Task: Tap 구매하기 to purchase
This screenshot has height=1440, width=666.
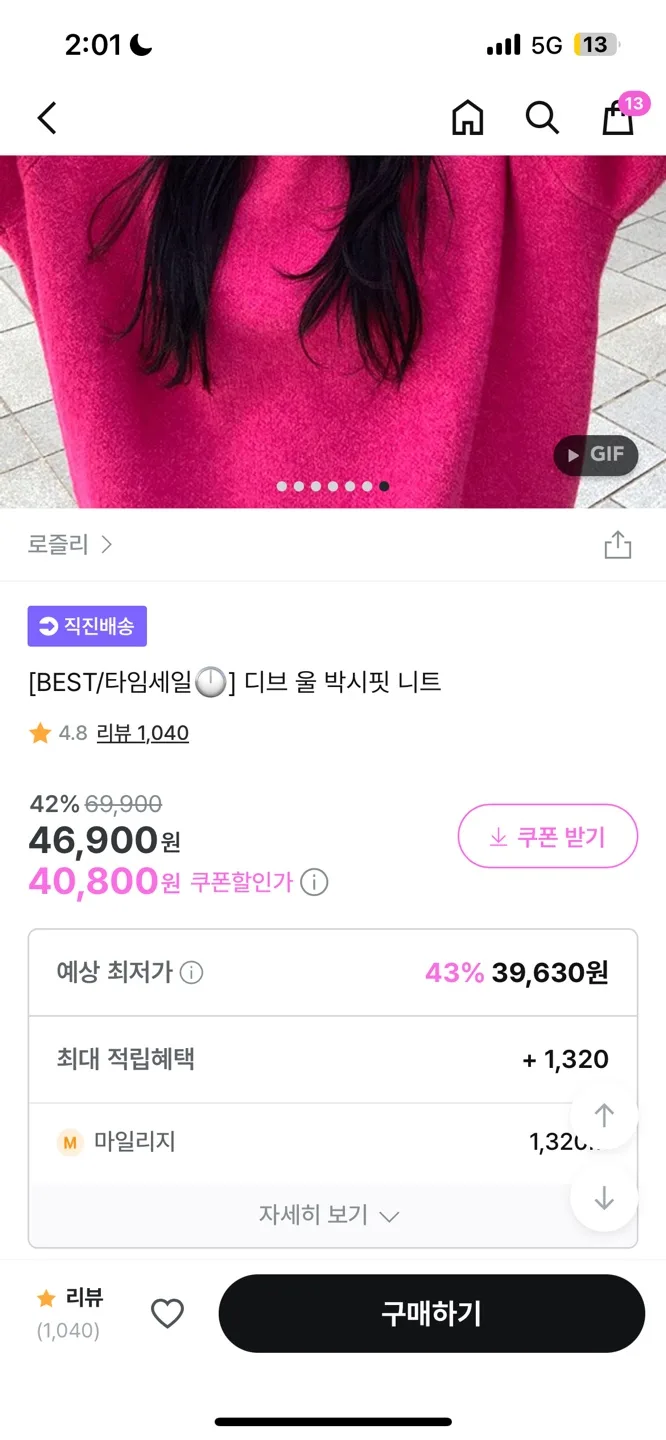Action: (x=431, y=1313)
